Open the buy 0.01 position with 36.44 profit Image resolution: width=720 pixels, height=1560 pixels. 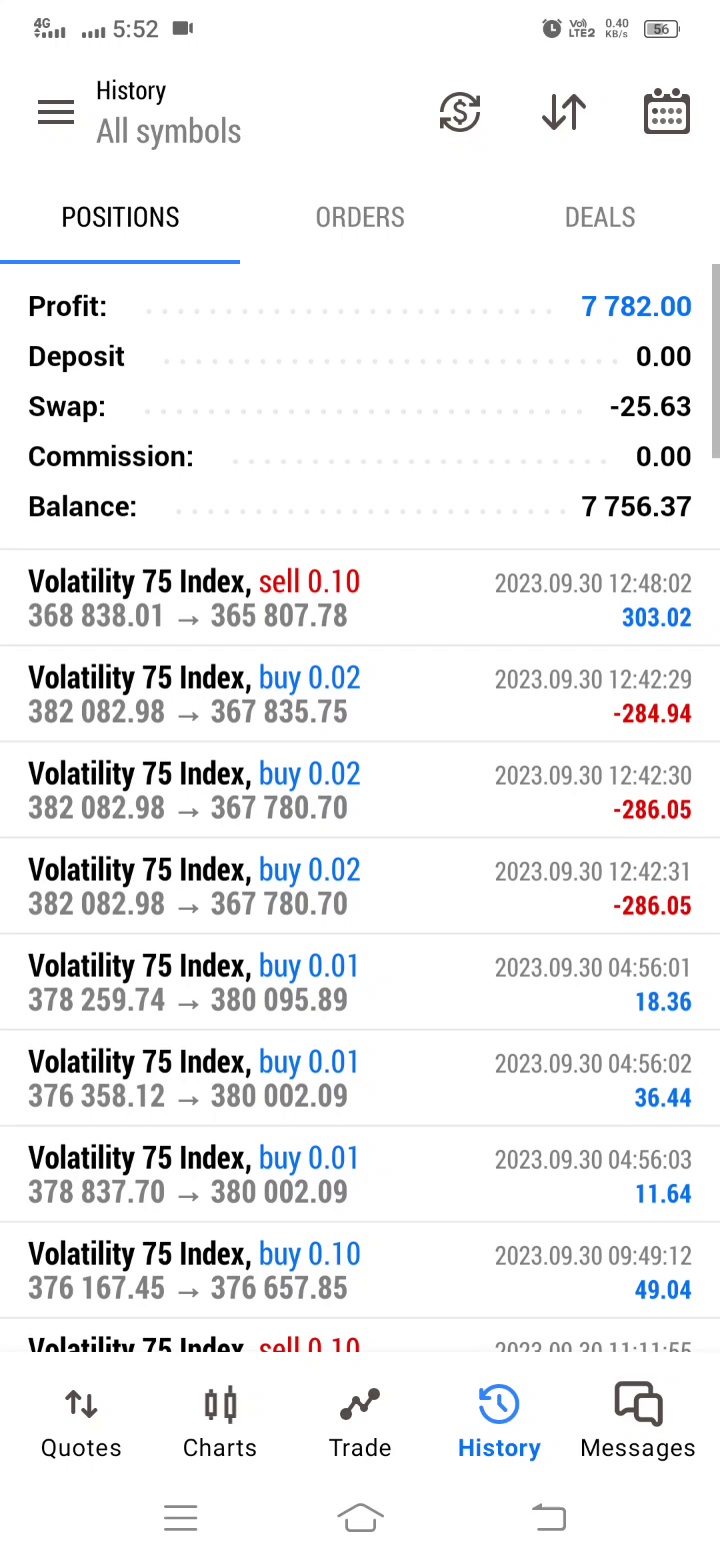tap(360, 1079)
